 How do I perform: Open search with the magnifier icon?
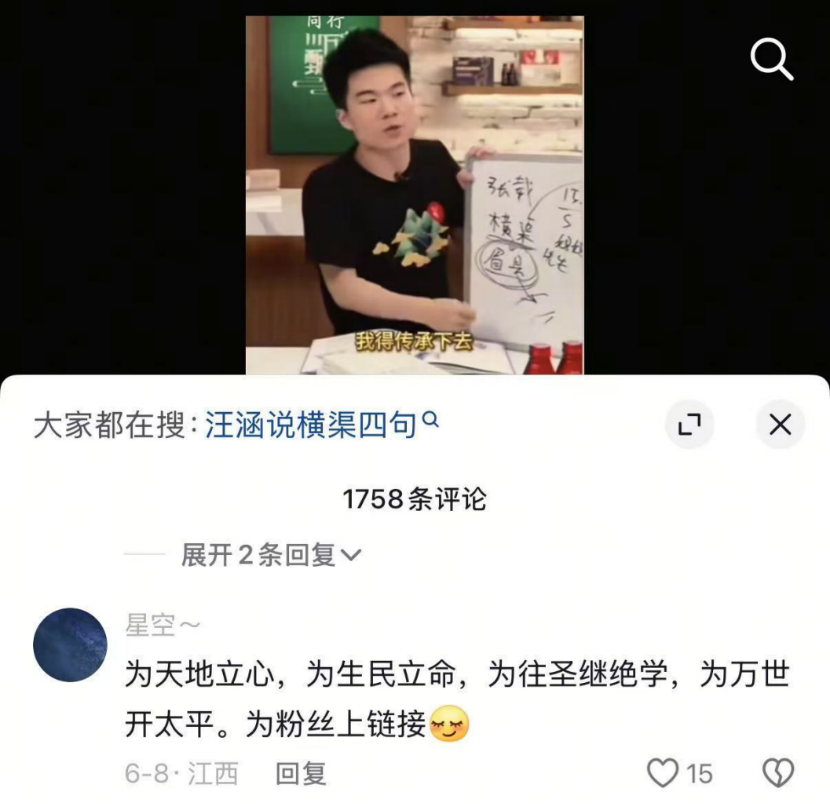coord(771,62)
